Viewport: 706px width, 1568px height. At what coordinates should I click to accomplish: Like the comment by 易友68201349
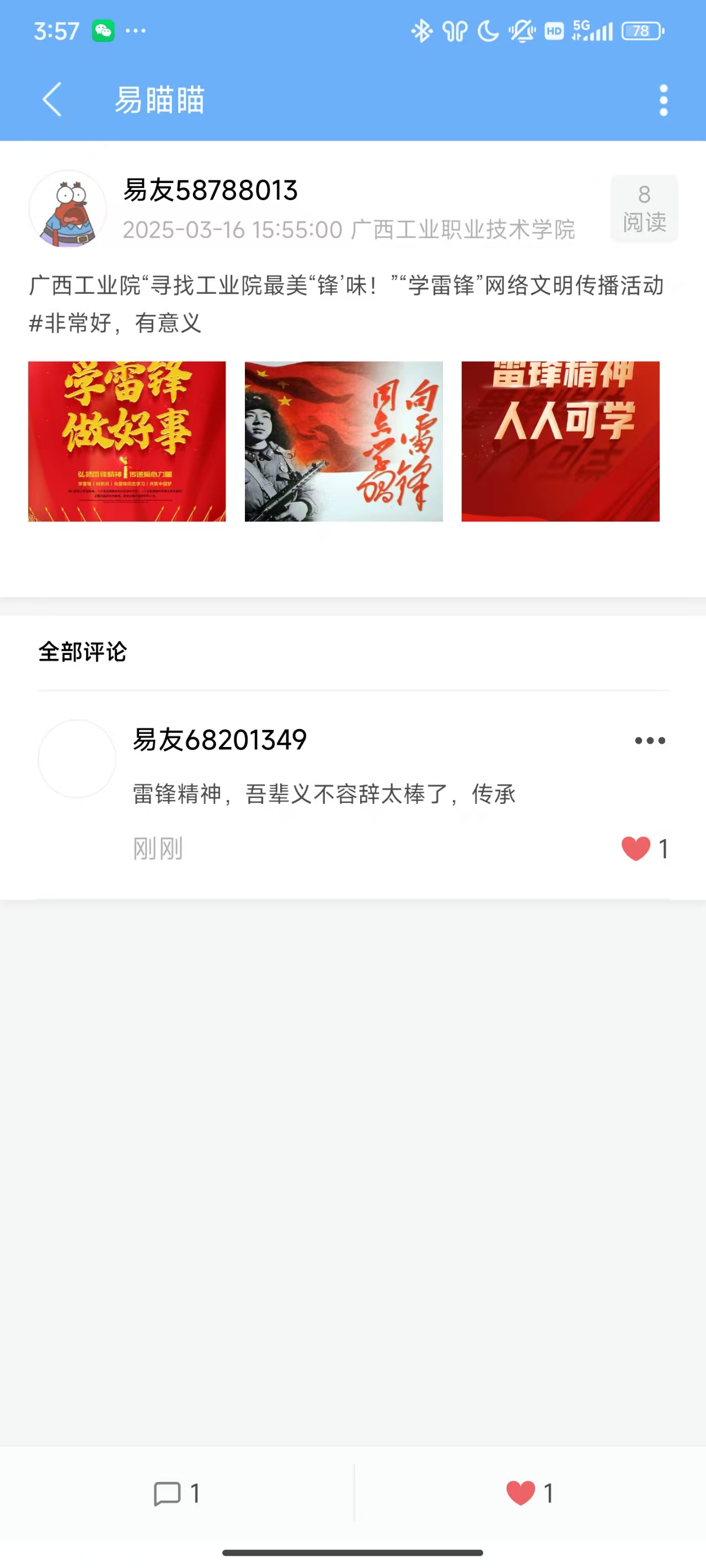click(636, 849)
